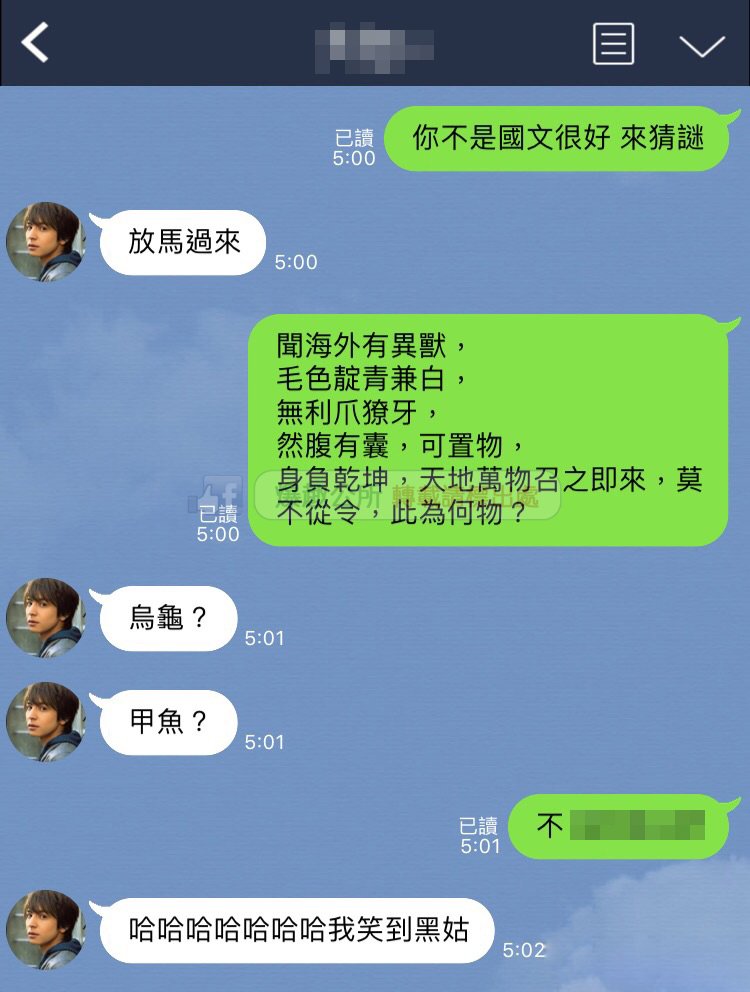The image size is (750, 992).
Task: Open the notes icon in the header
Action: click(613, 43)
